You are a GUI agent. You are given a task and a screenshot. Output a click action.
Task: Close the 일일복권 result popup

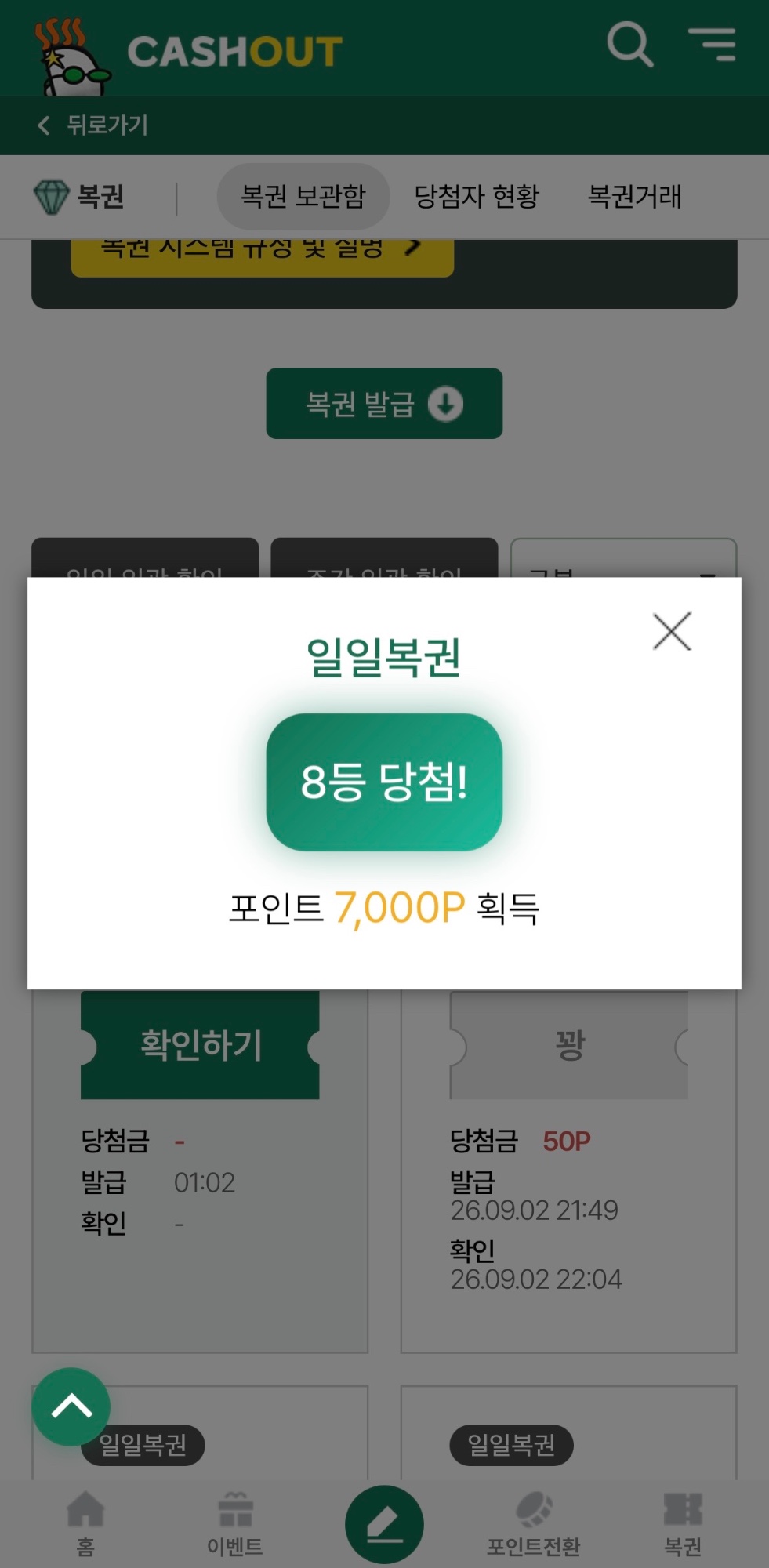click(x=672, y=631)
